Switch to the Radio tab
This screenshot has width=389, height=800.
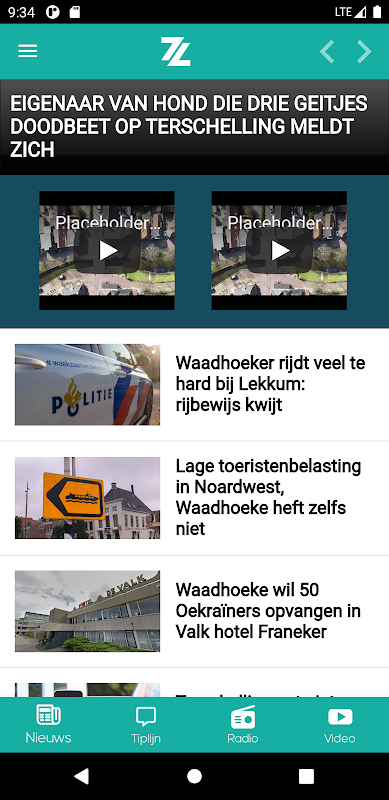pyautogui.click(x=243, y=724)
